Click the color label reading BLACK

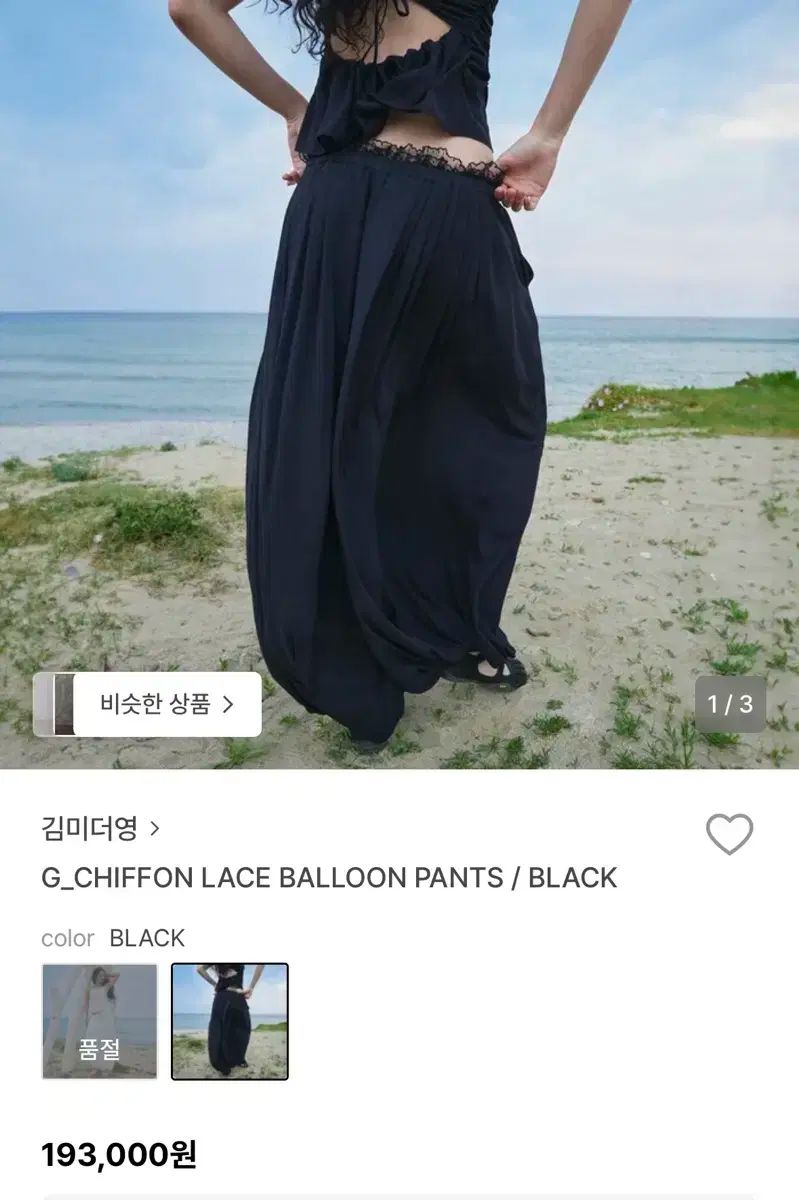click(144, 938)
